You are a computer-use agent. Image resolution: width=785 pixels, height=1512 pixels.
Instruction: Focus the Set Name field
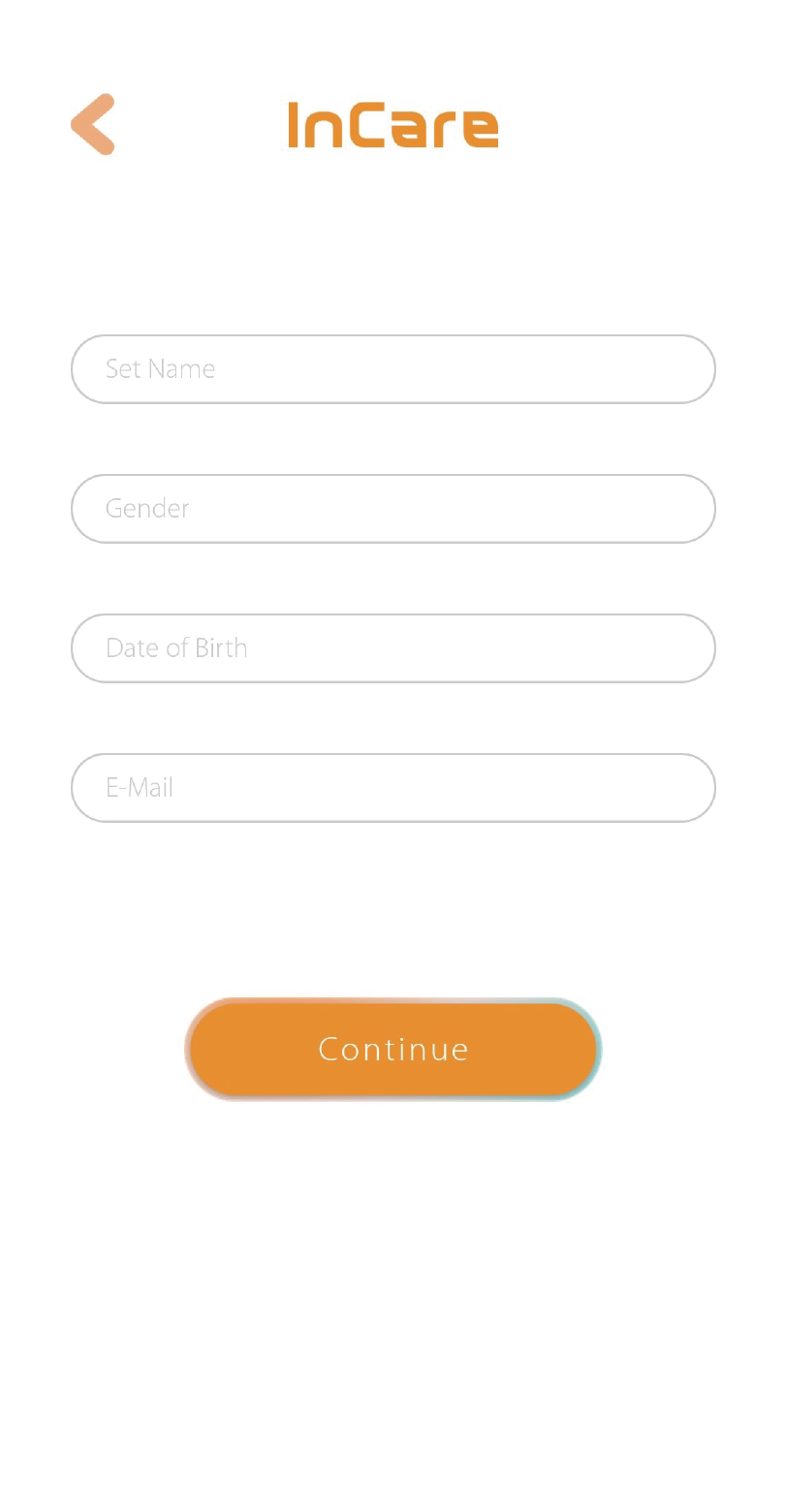[393, 369]
